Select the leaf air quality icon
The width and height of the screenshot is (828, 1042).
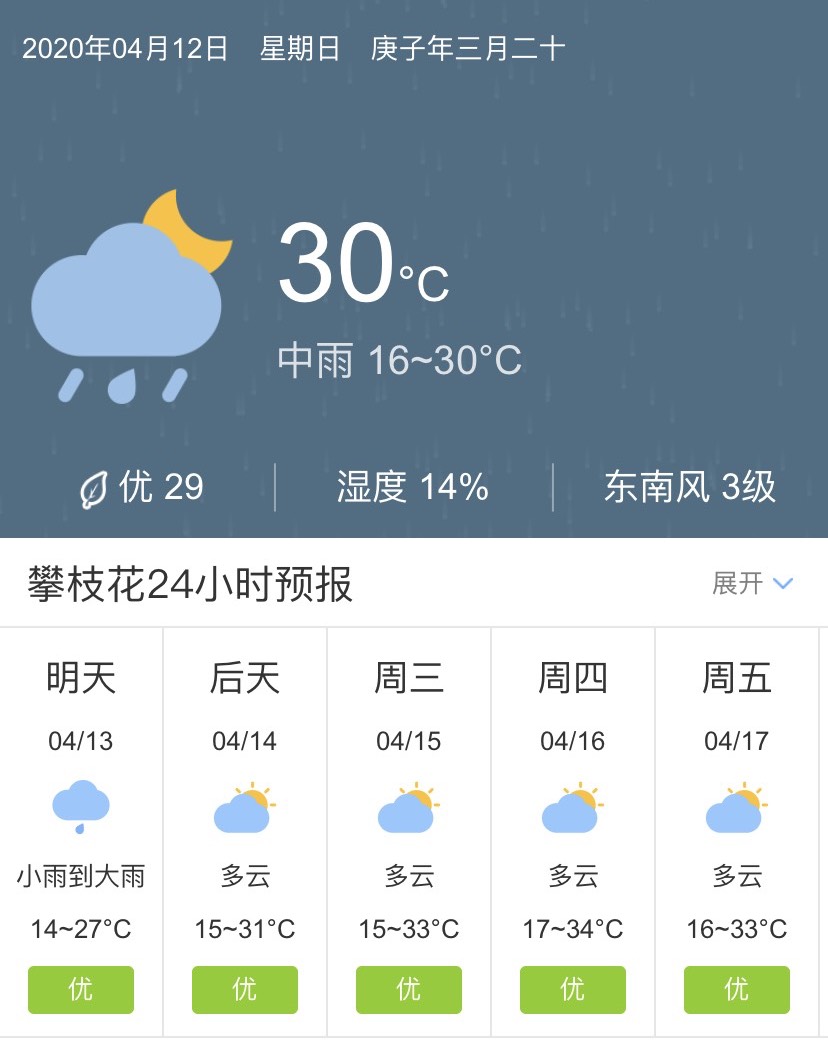tap(93, 488)
